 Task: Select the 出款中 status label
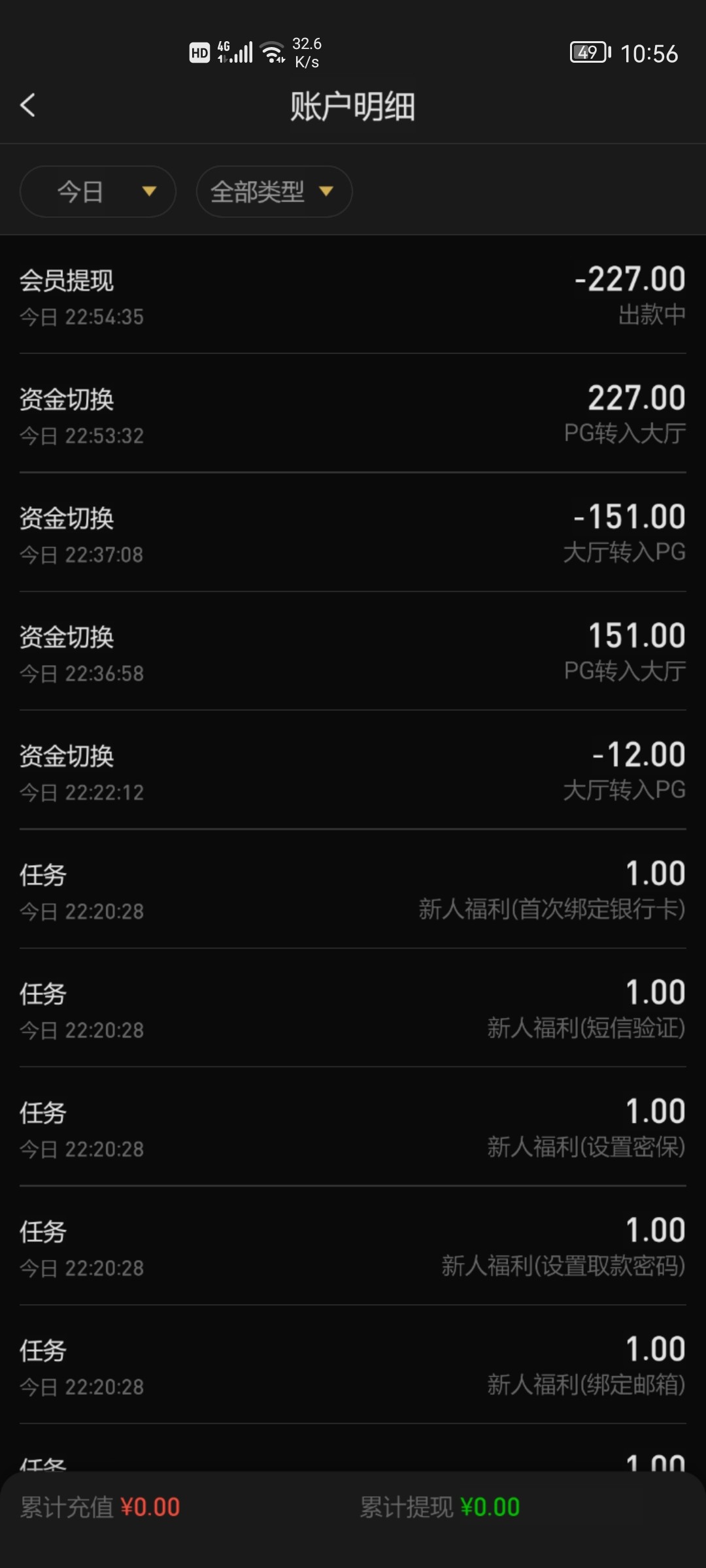point(653,316)
